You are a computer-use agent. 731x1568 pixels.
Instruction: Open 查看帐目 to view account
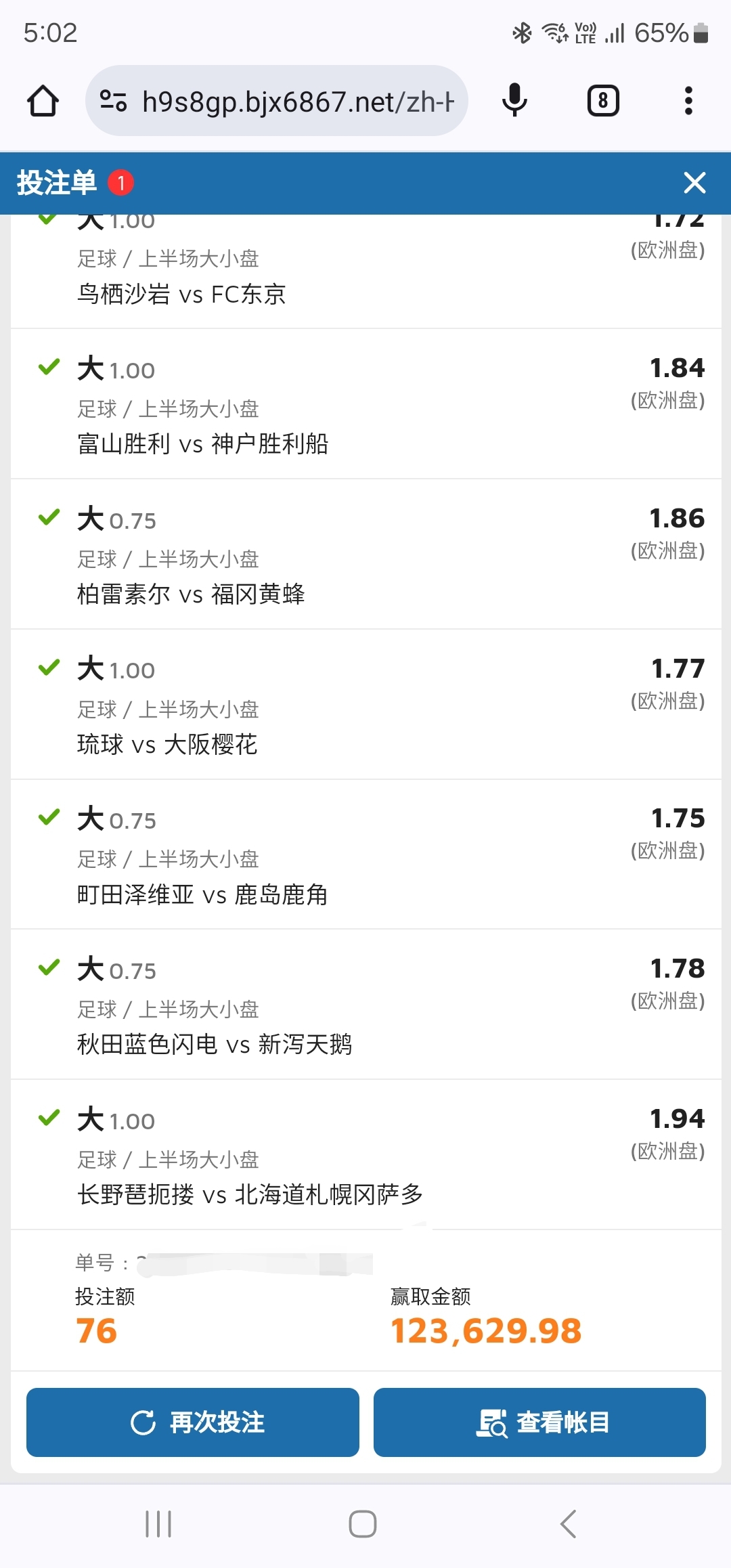coord(539,1422)
